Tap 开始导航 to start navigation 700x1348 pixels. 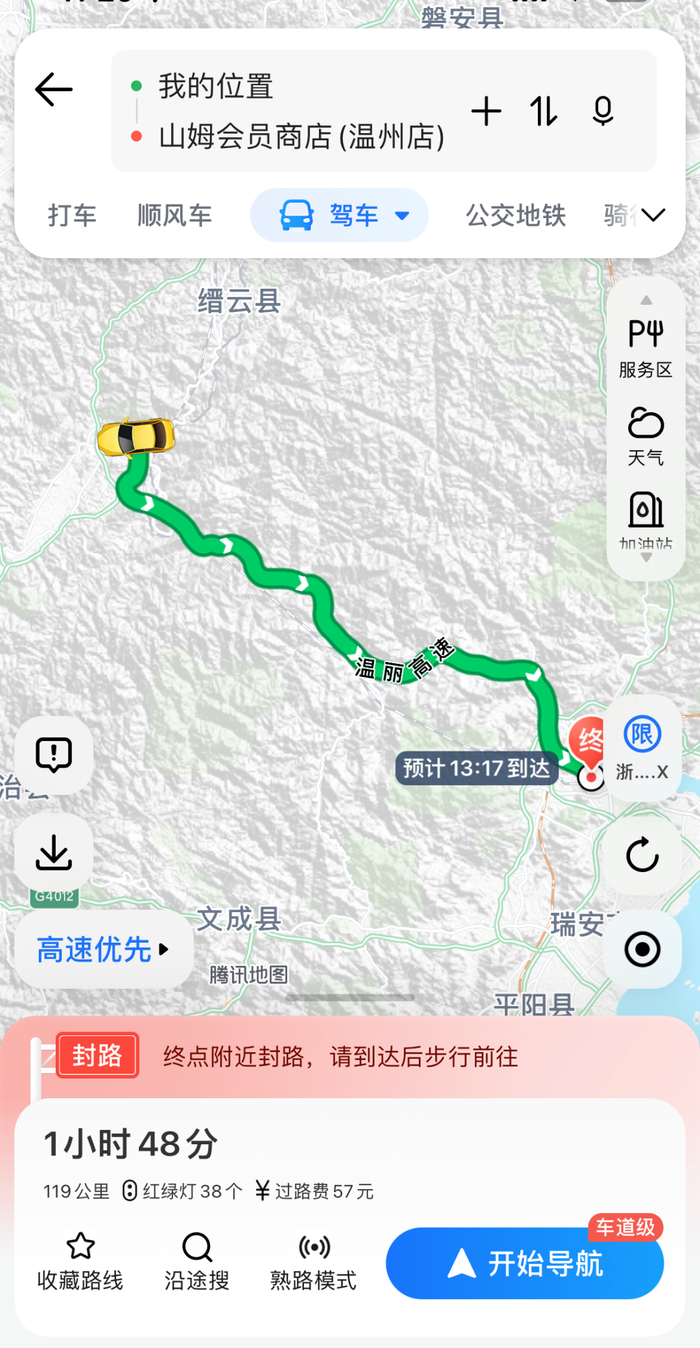point(525,1263)
